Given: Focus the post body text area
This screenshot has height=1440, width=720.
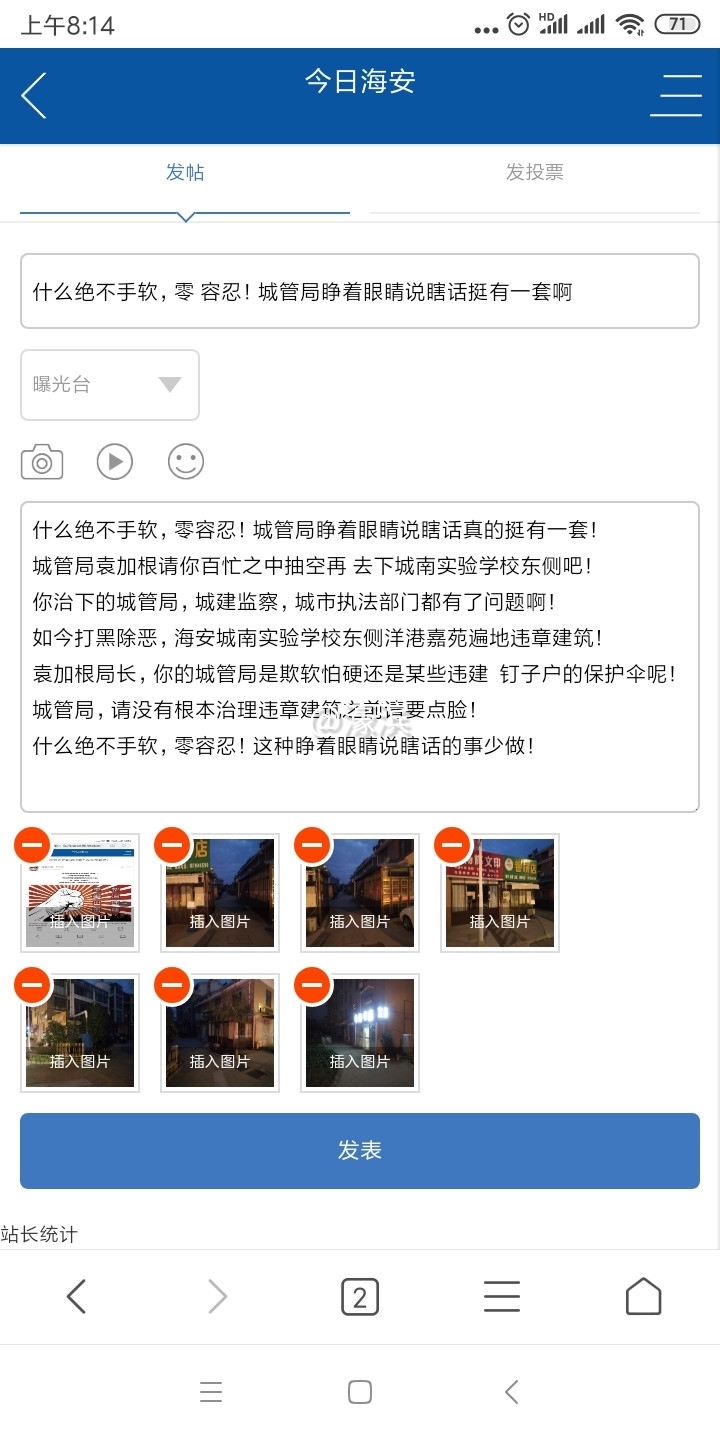Looking at the screenshot, I should (x=359, y=656).
